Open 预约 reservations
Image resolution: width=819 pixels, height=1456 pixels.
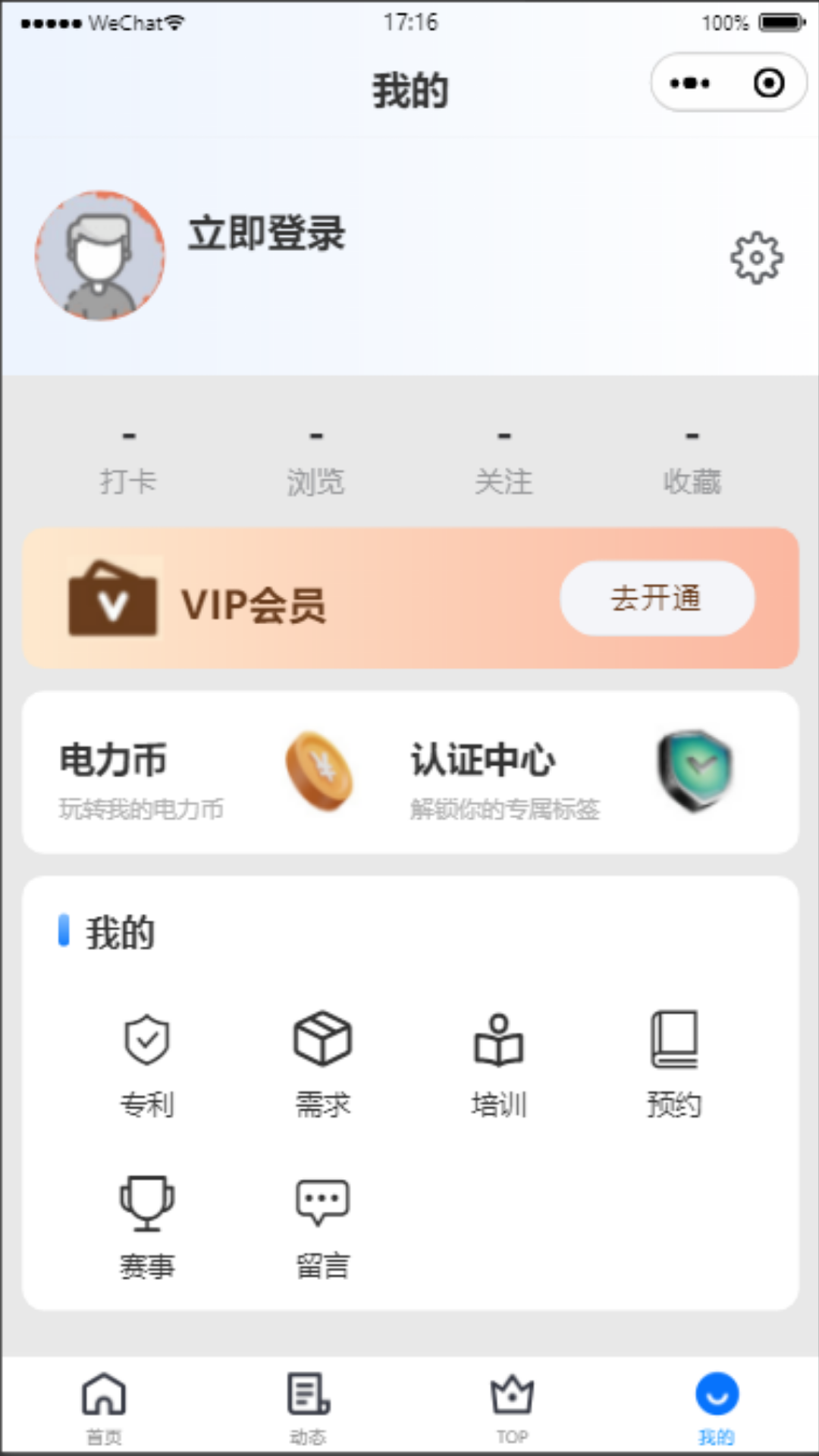(673, 1063)
